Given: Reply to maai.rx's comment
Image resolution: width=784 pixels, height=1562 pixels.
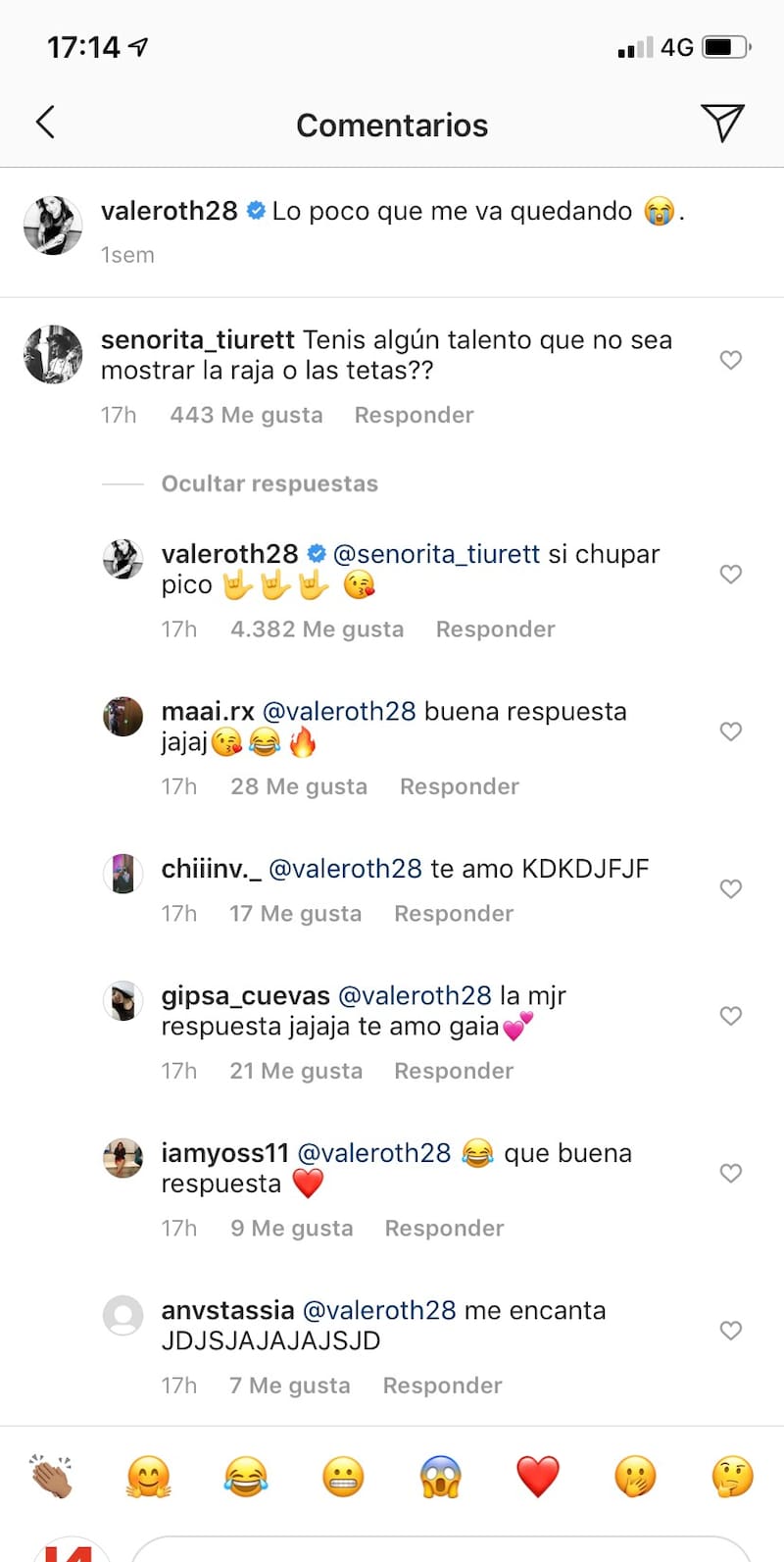Looking at the screenshot, I should coord(459,787).
